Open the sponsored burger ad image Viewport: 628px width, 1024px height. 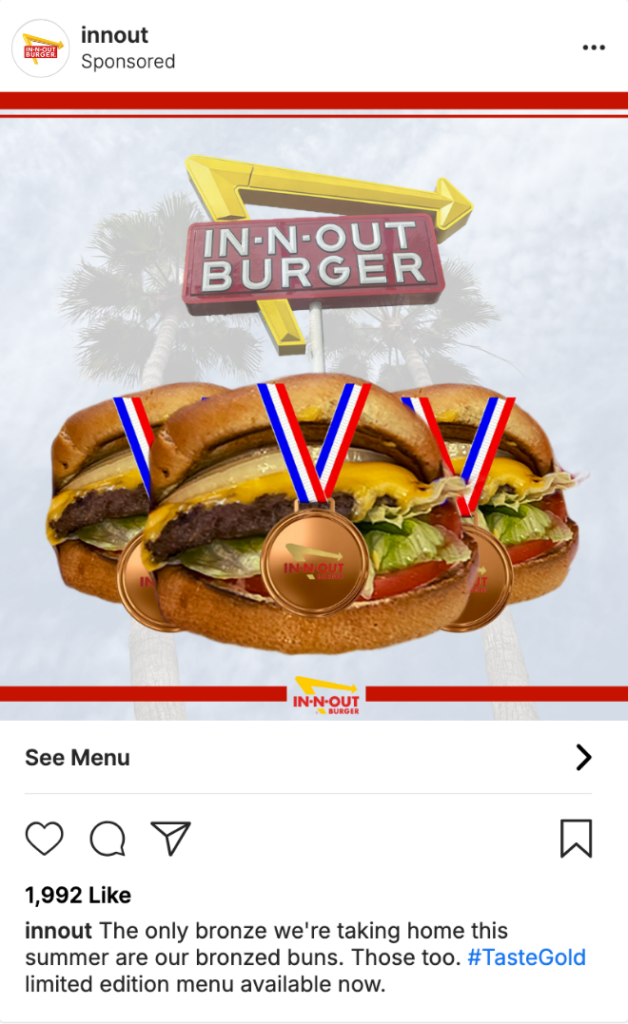coord(314,406)
